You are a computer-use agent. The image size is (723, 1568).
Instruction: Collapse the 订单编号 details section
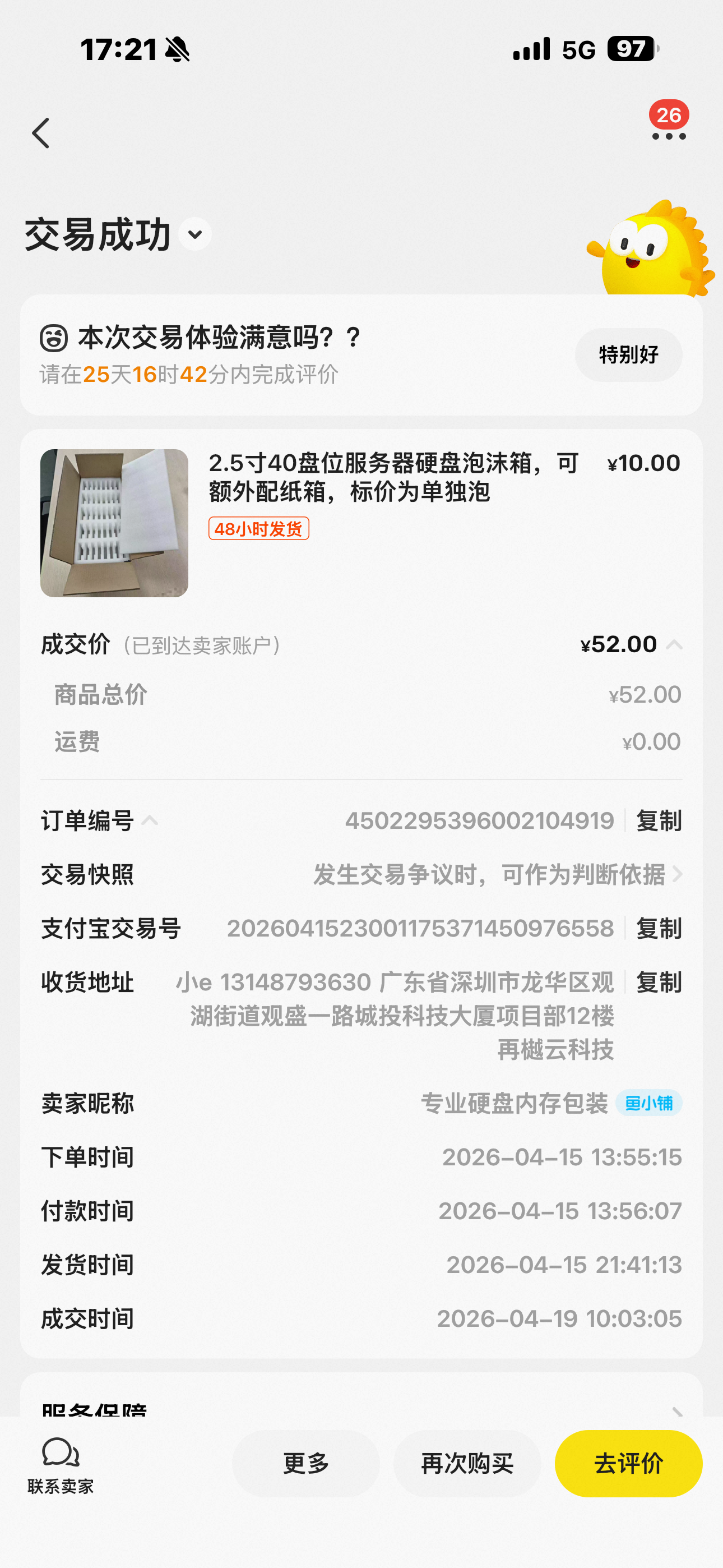point(150,820)
